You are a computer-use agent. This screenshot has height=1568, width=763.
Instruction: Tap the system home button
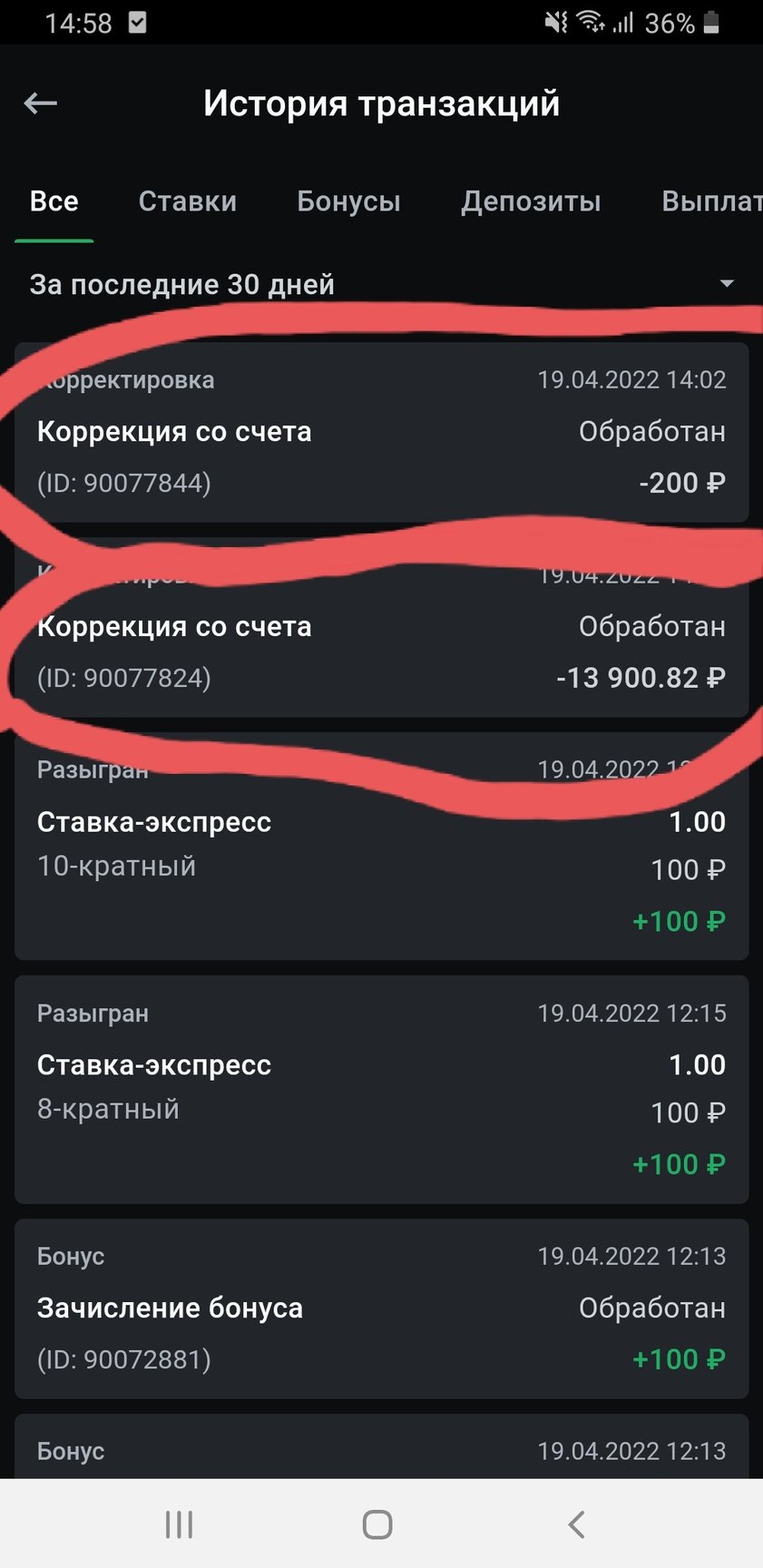click(x=377, y=1524)
